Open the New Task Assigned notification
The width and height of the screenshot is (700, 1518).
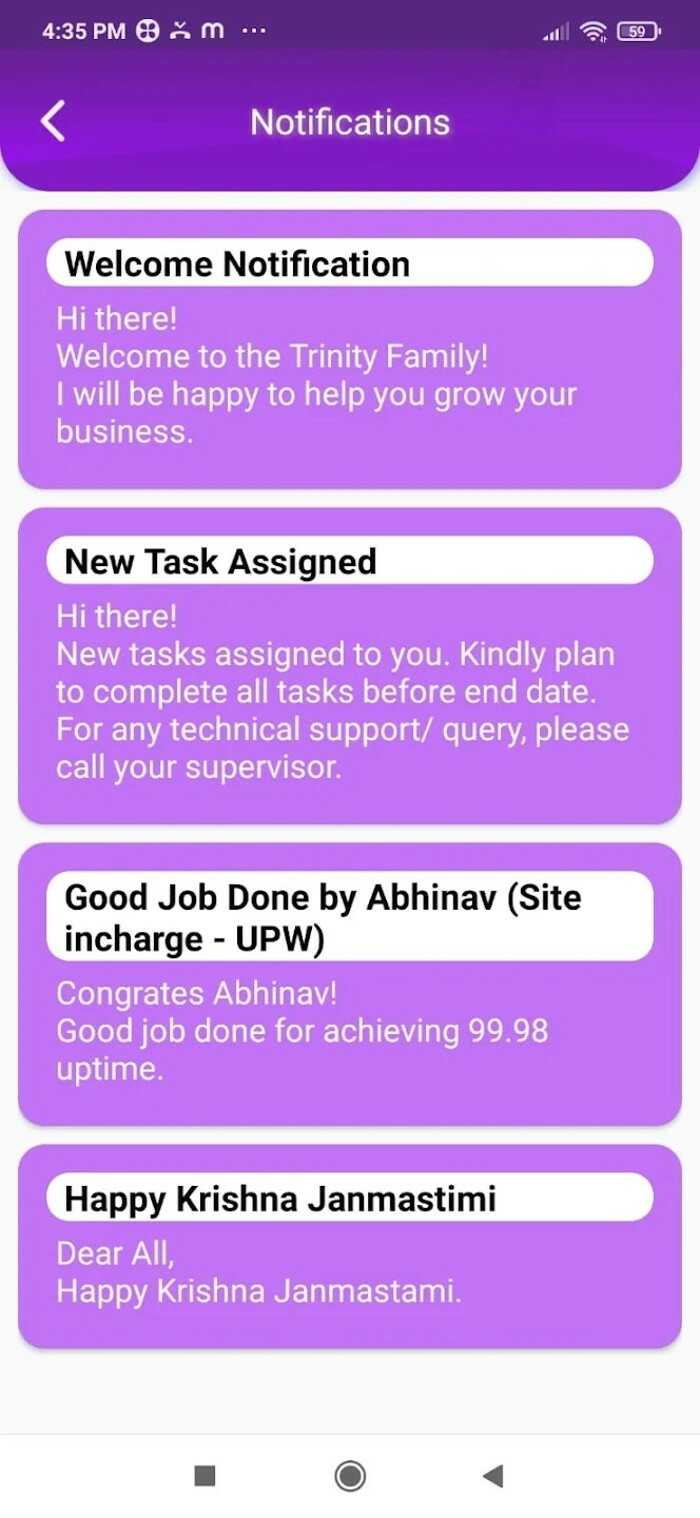click(x=349, y=665)
